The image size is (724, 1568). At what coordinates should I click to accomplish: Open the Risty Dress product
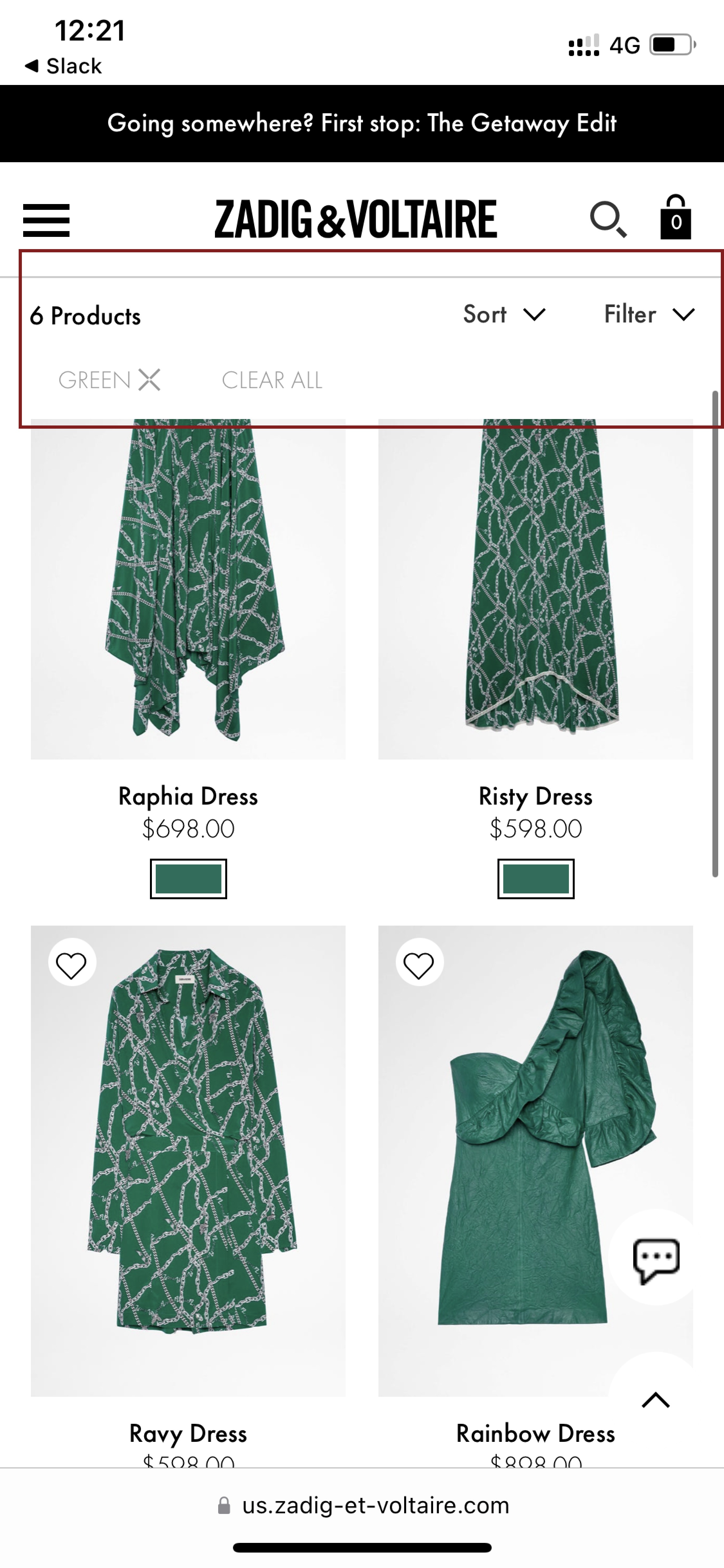point(535,796)
